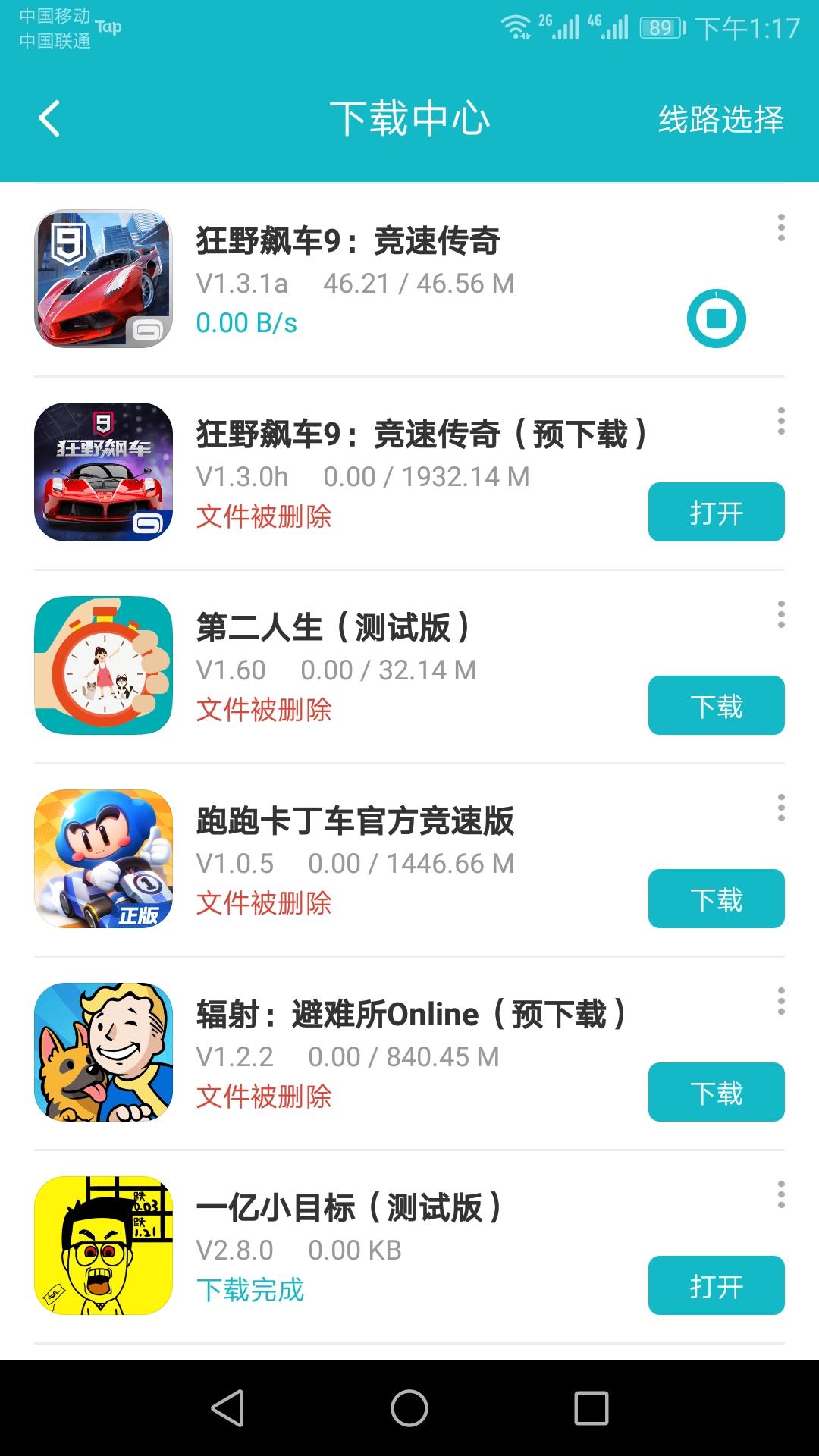Open 线路选择 in the top bar

coord(720,119)
